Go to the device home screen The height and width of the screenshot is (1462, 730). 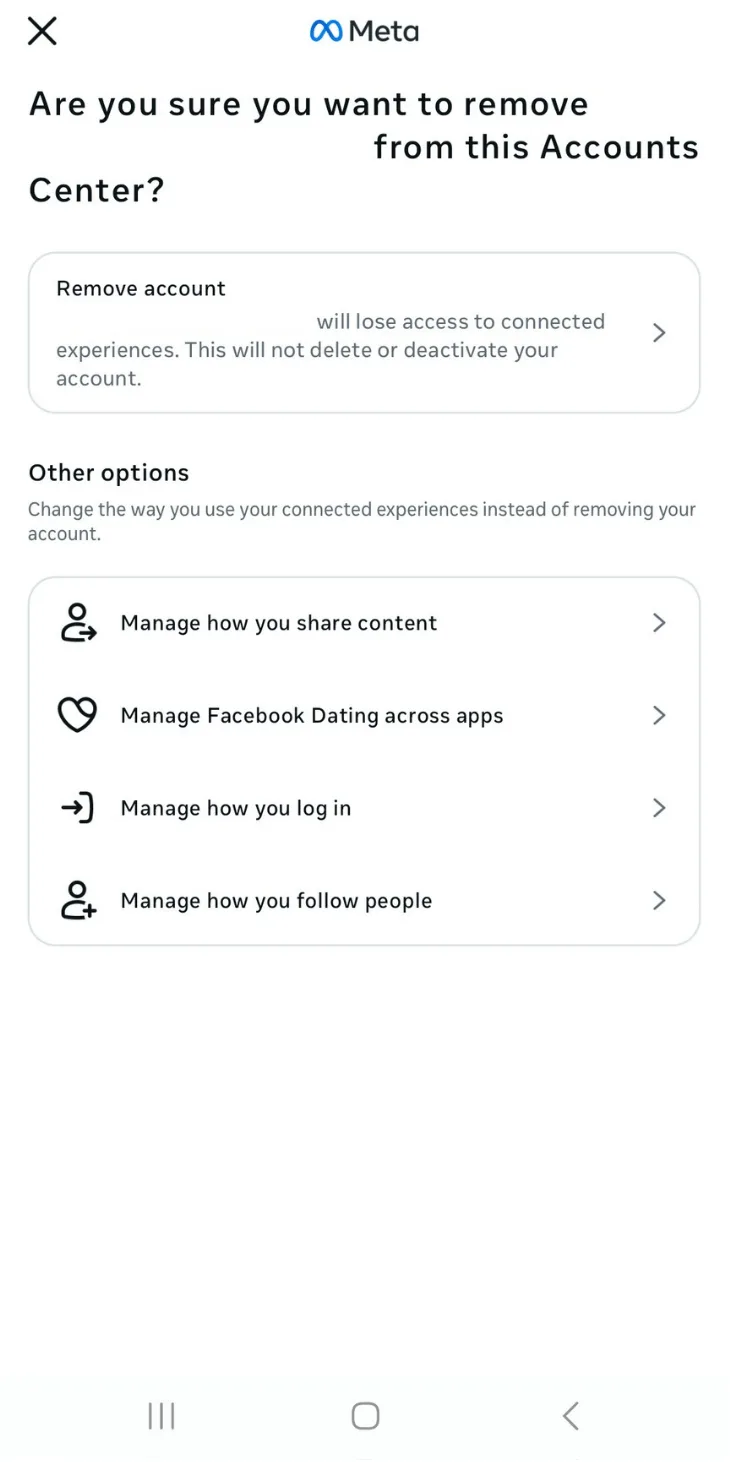(365, 1416)
